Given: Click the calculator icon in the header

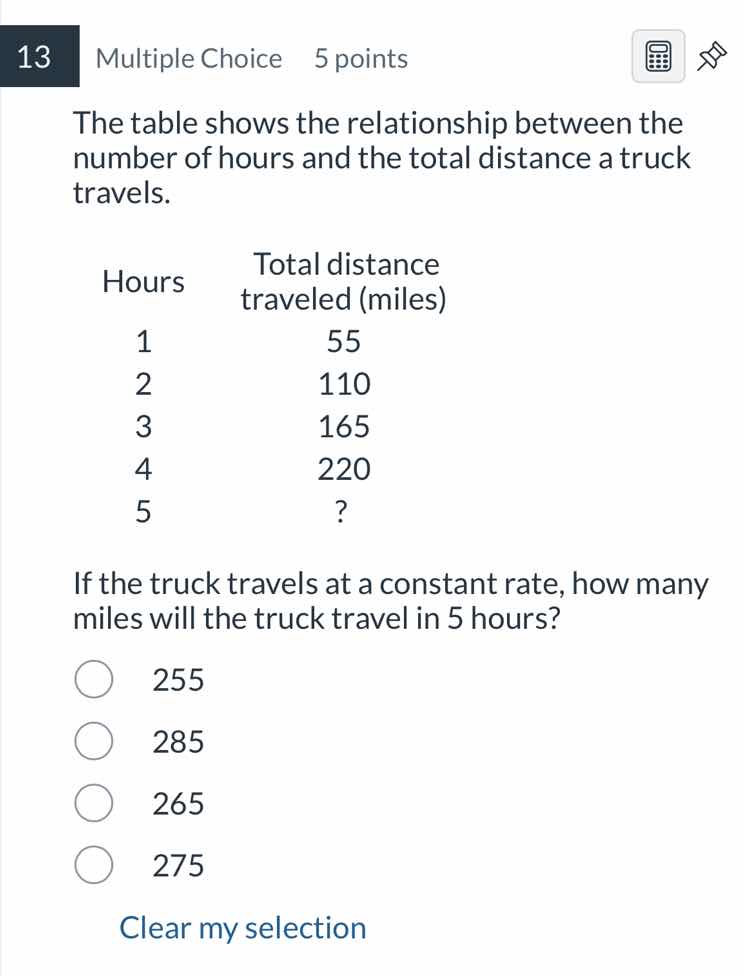Looking at the screenshot, I should [x=657, y=57].
